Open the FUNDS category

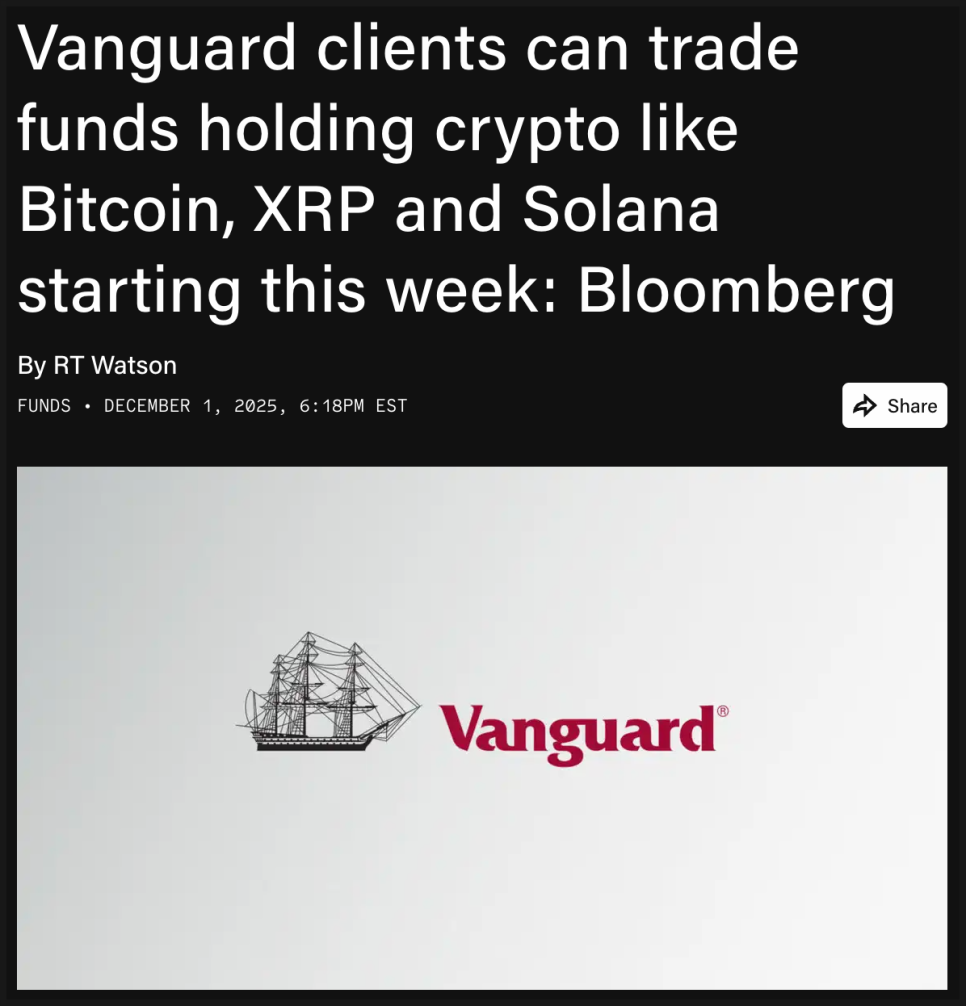(x=44, y=406)
